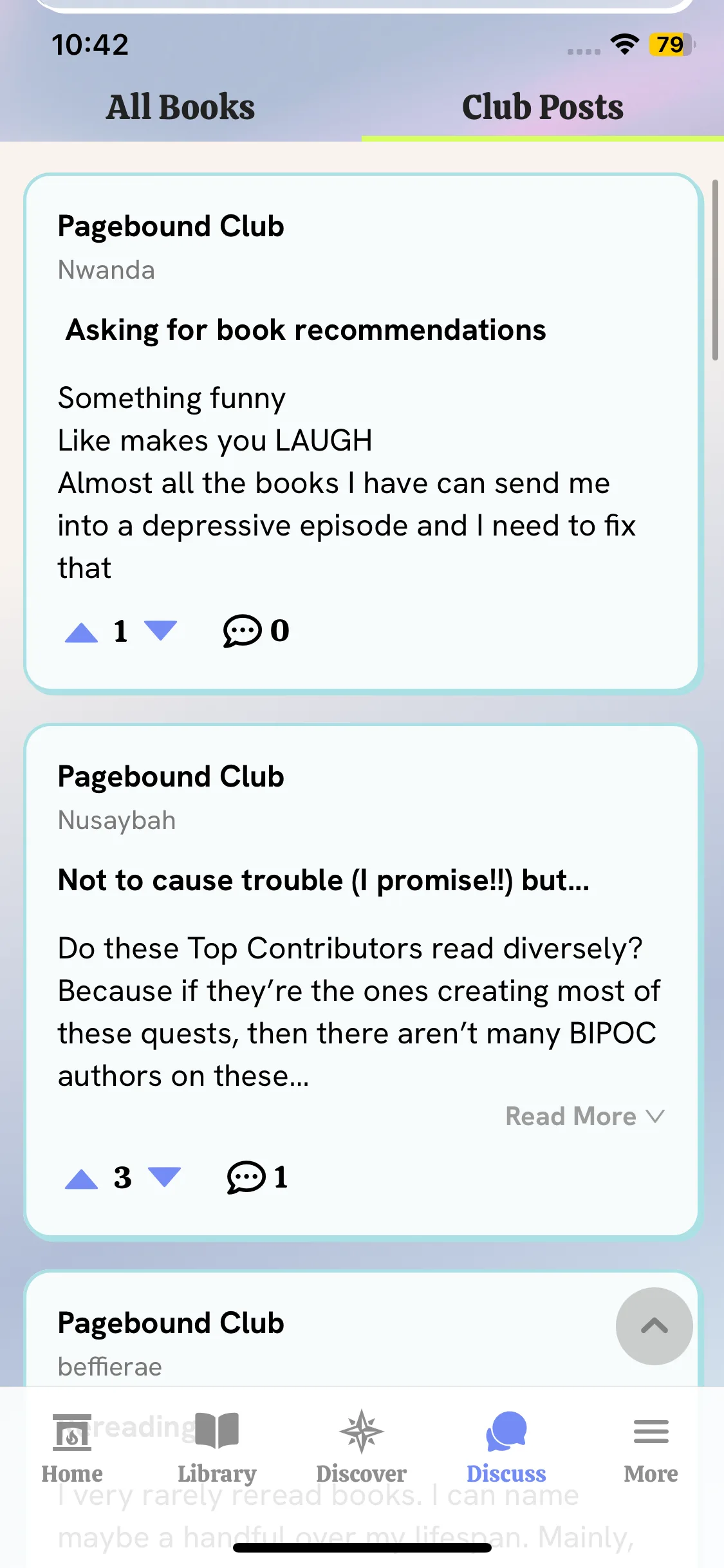Downvote Nusaybah's post

(x=164, y=1176)
